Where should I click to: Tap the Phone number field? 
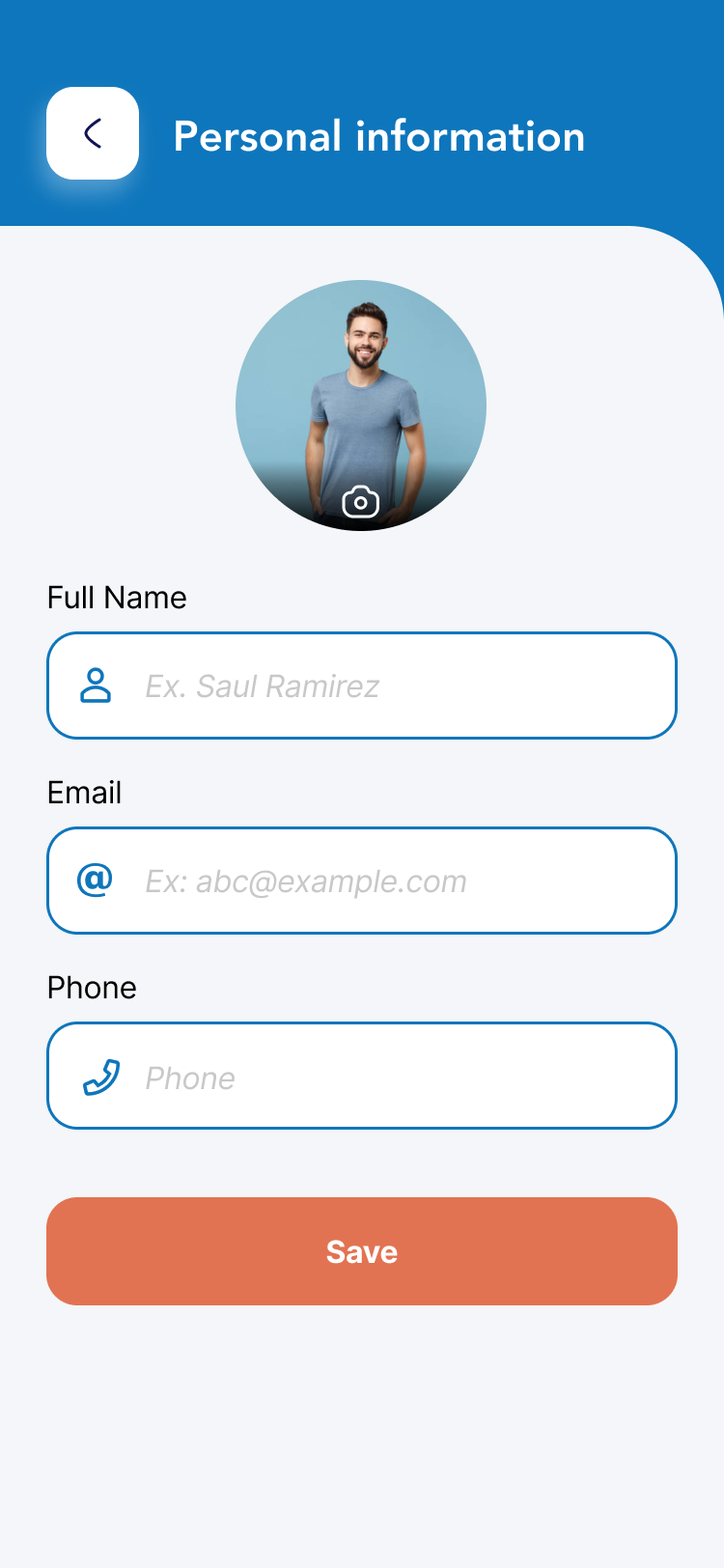(386, 1076)
